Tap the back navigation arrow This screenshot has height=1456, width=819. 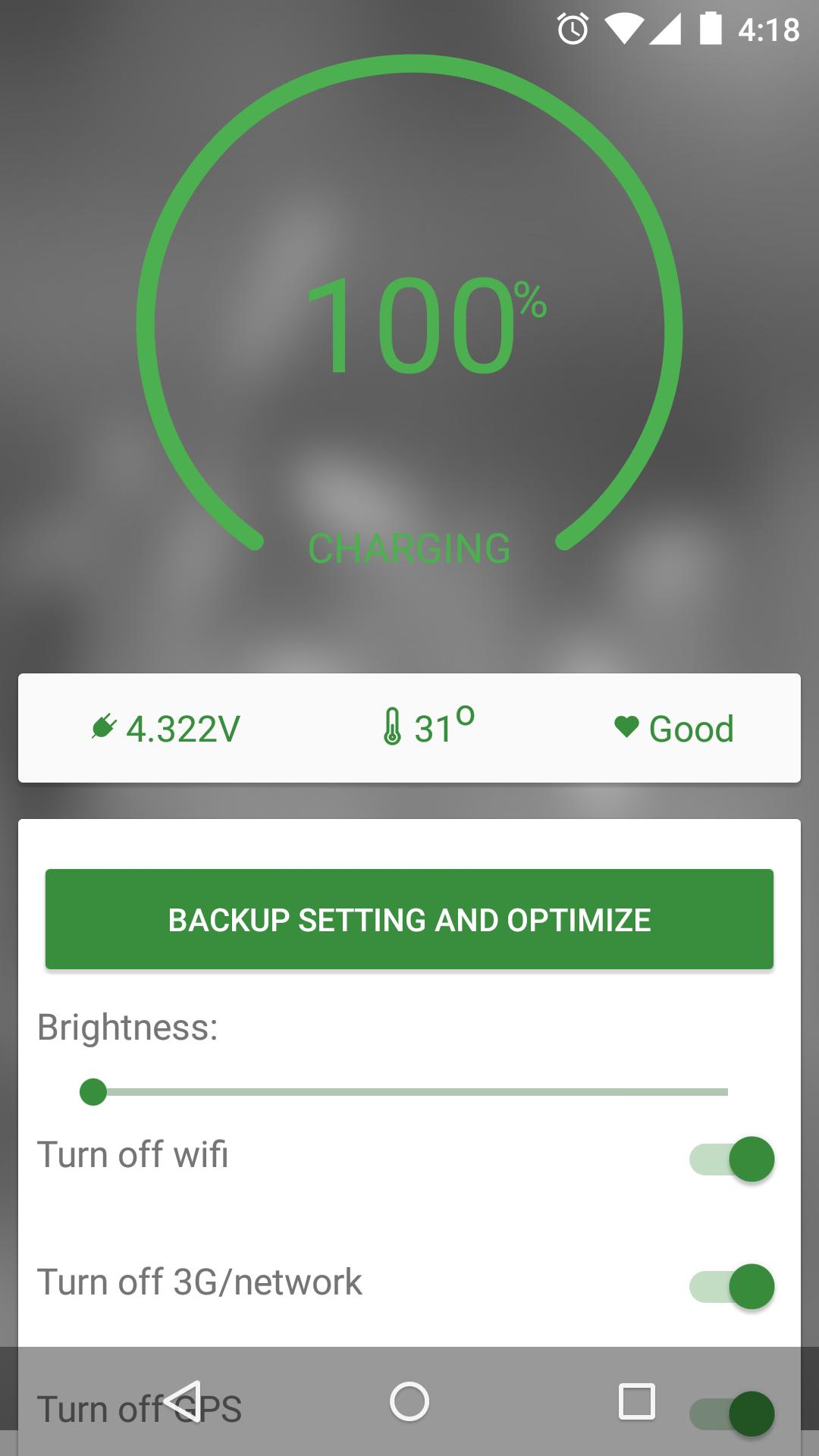tap(184, 1402)
